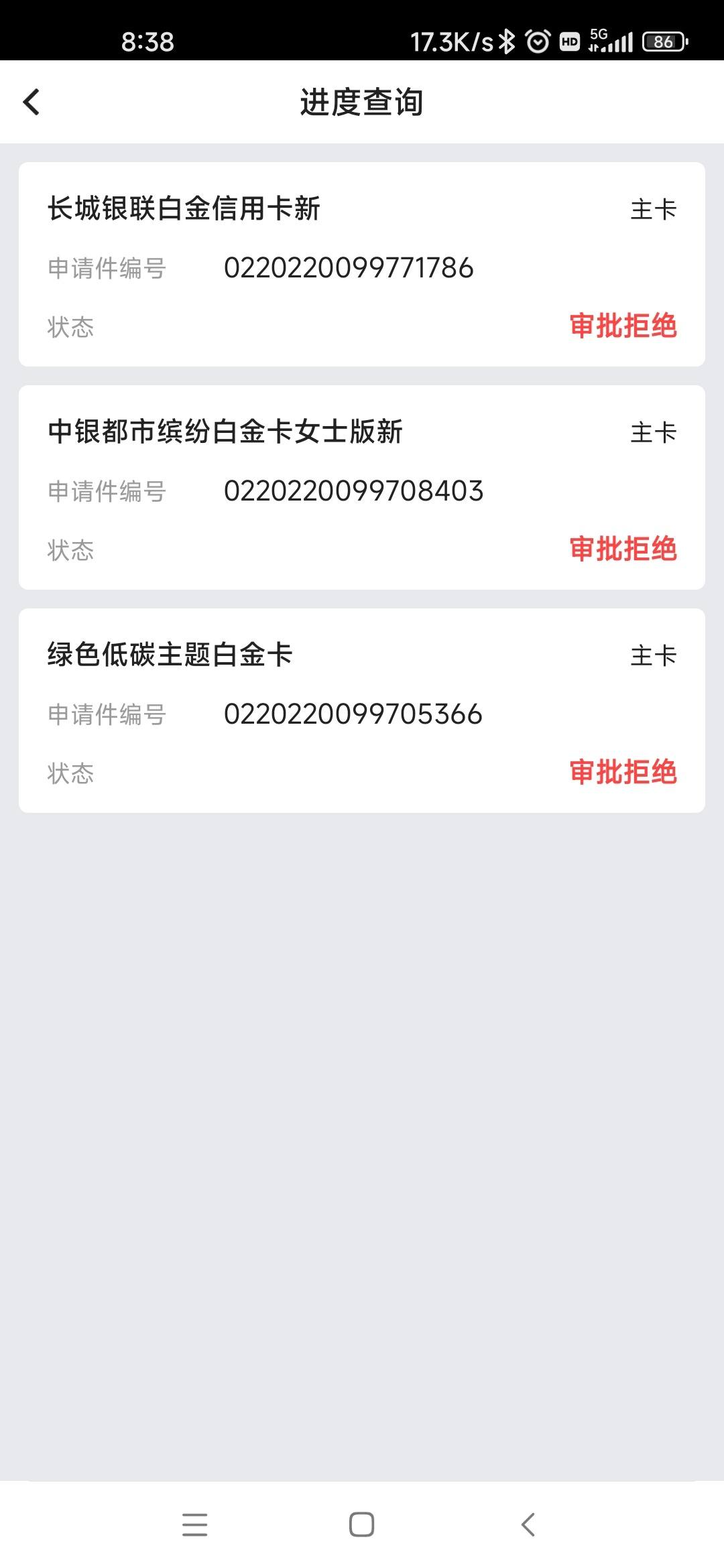Screen dimensions: 724x1568
Task: Open the system recent apps menu
Action: pos(194,1524)
